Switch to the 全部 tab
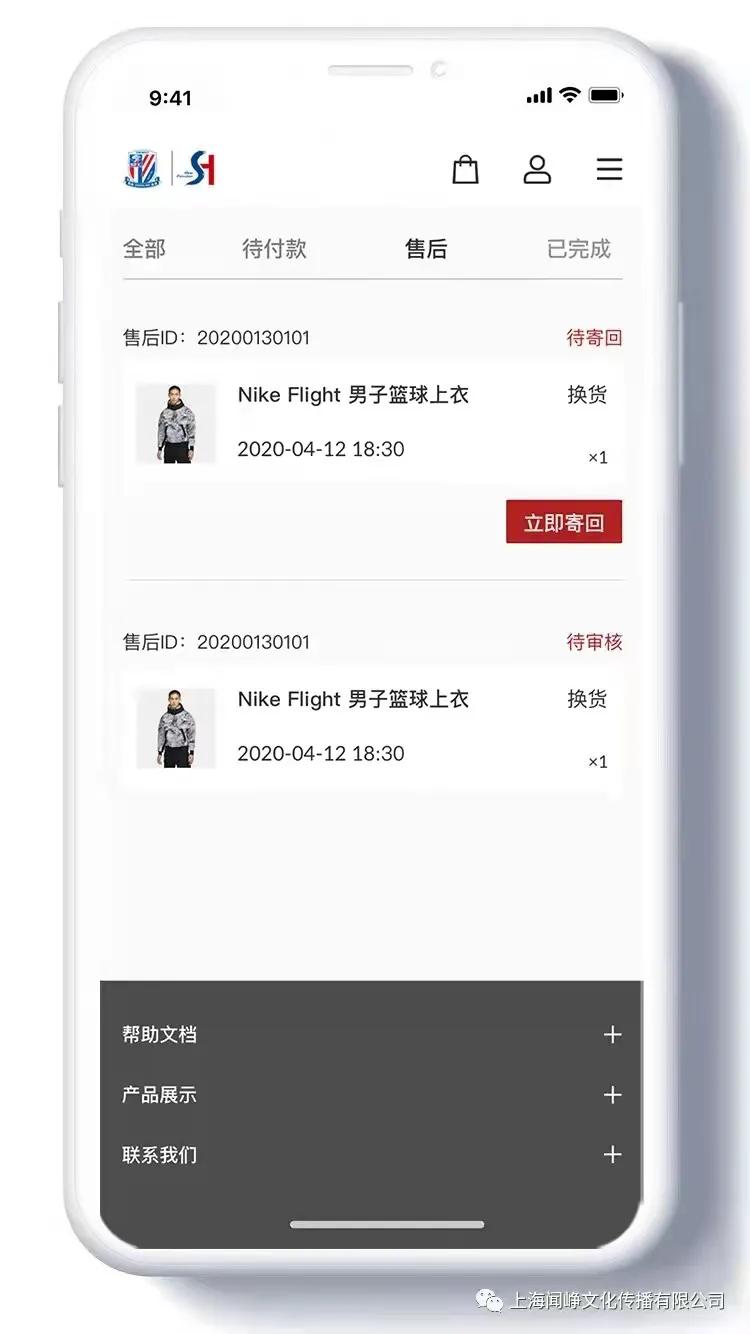Viewport: 750px width, 1334px height. tap(143, 249)
